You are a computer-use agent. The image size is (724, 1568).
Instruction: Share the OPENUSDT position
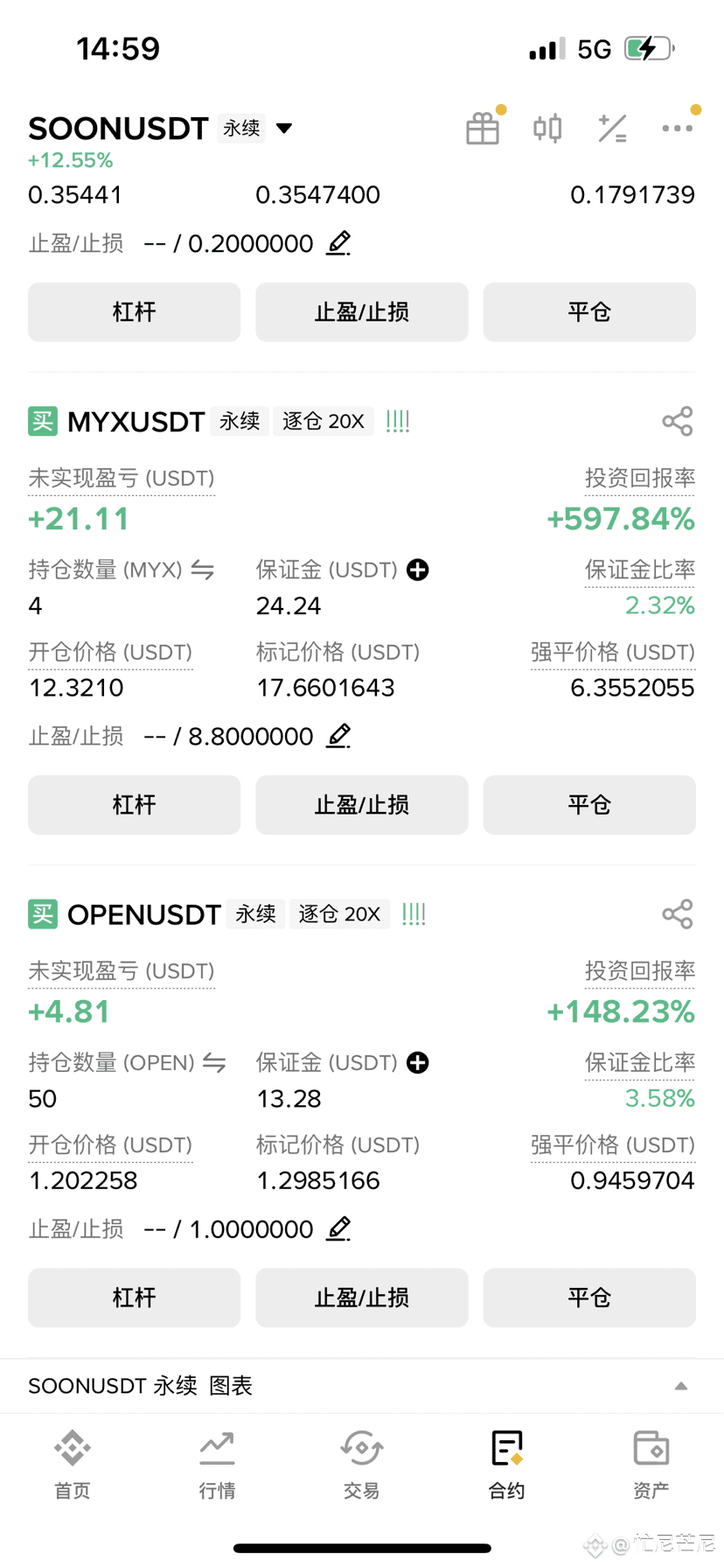tap(678, 914)
